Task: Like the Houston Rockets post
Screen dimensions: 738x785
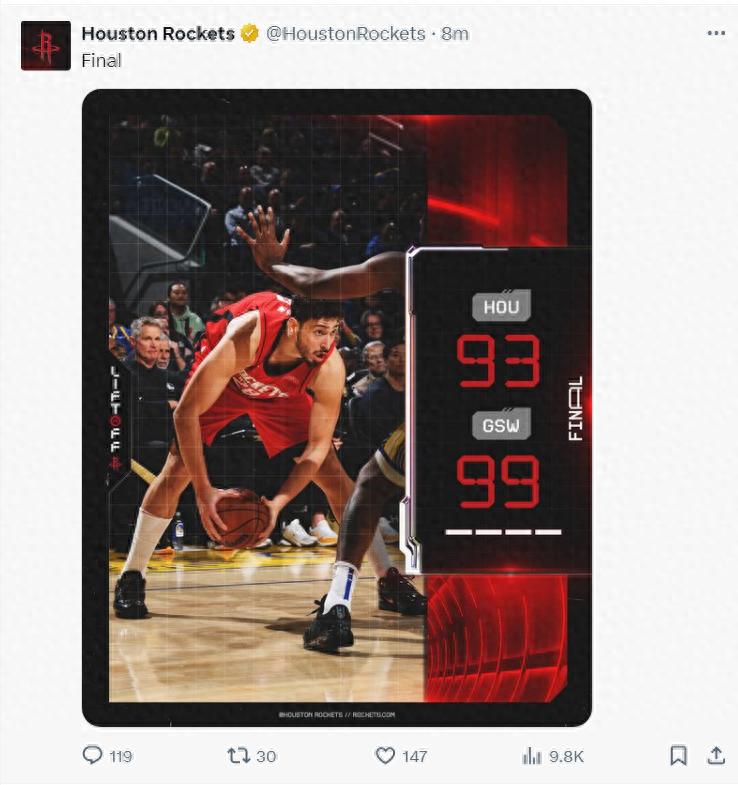Action: point(386,756)
